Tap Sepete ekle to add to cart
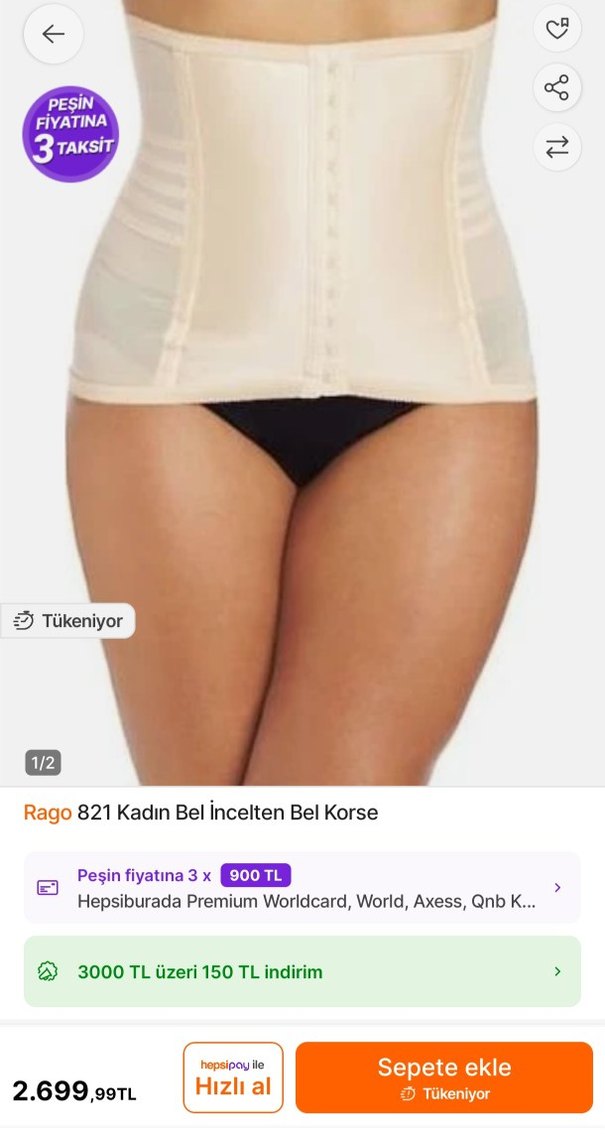The height and width of the screenshot is (1134, 605). pyautogui.click(x=444, y=1078)
